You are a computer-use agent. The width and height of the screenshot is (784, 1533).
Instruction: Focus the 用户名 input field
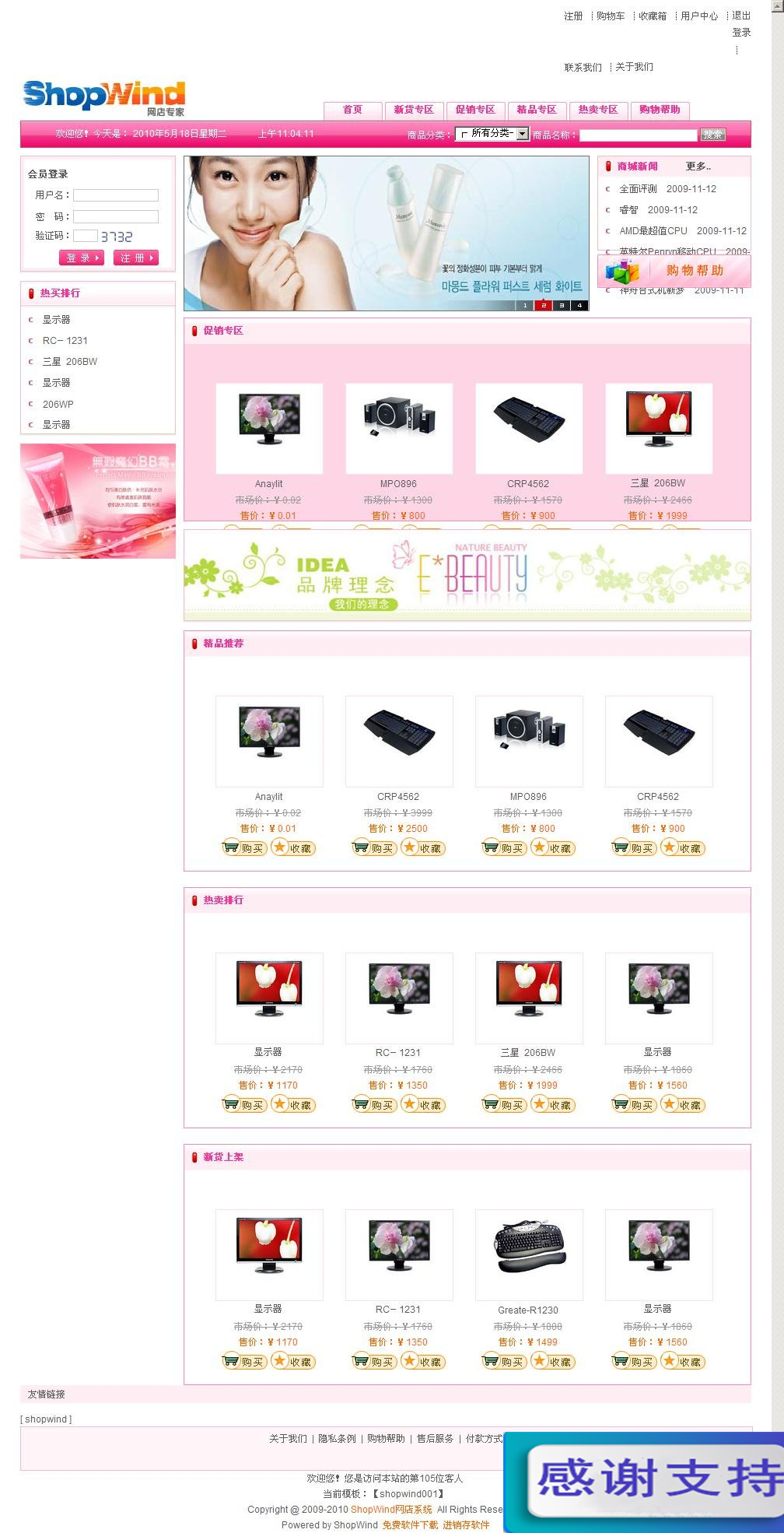[x=116, y=195]
